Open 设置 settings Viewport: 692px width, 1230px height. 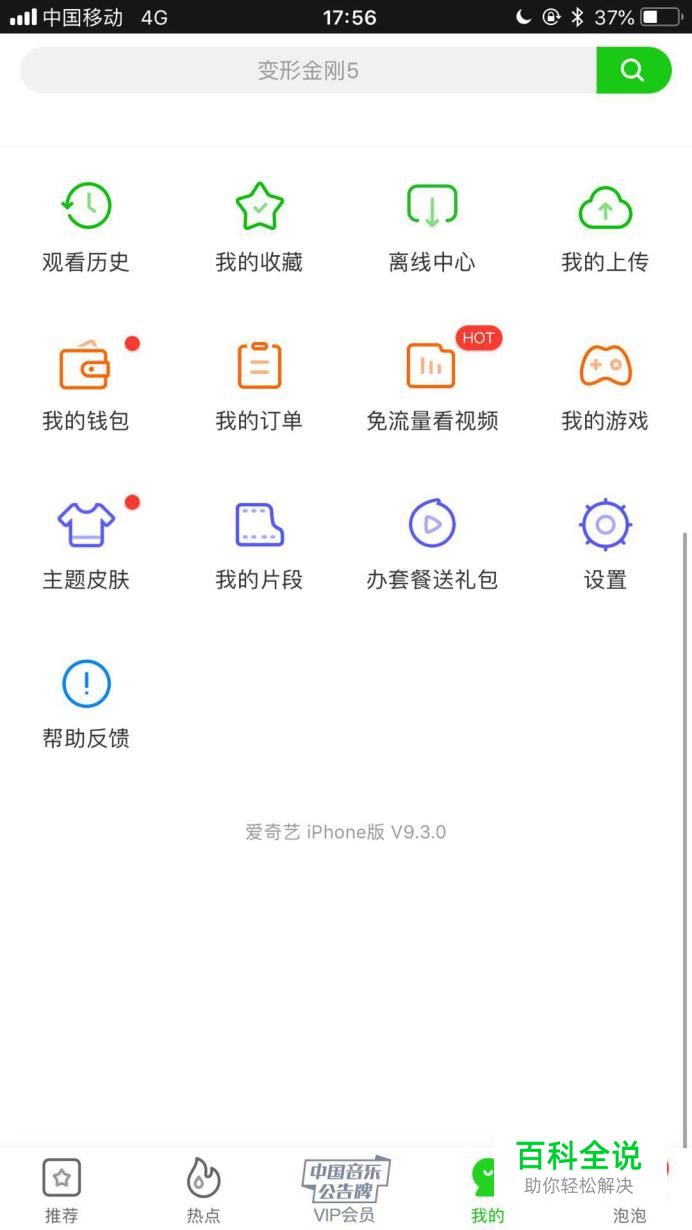(605, 545)
